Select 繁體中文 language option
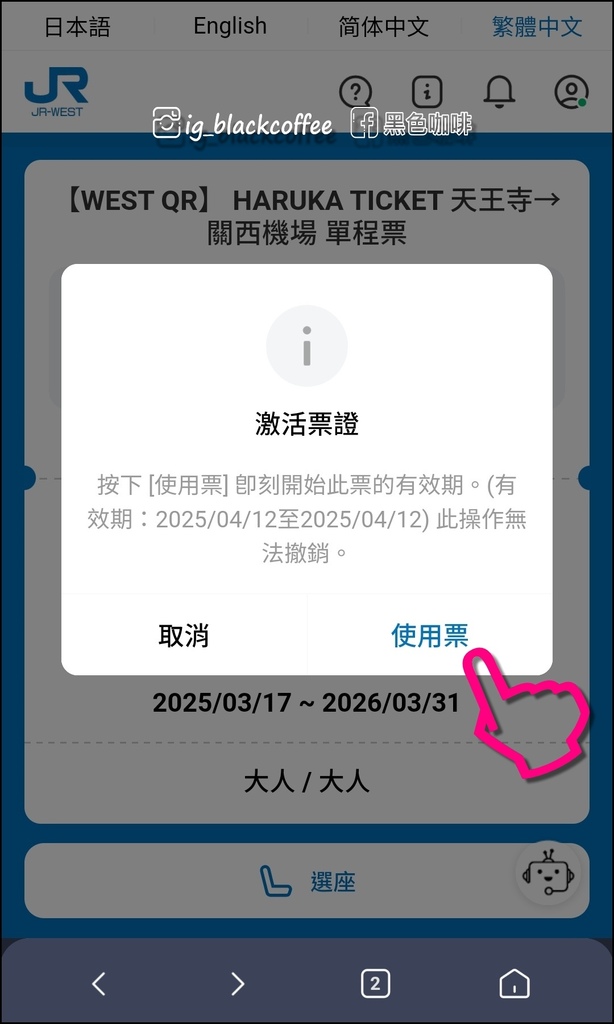Viewport: 614px width, 1024px height. (x=537, y=27)
